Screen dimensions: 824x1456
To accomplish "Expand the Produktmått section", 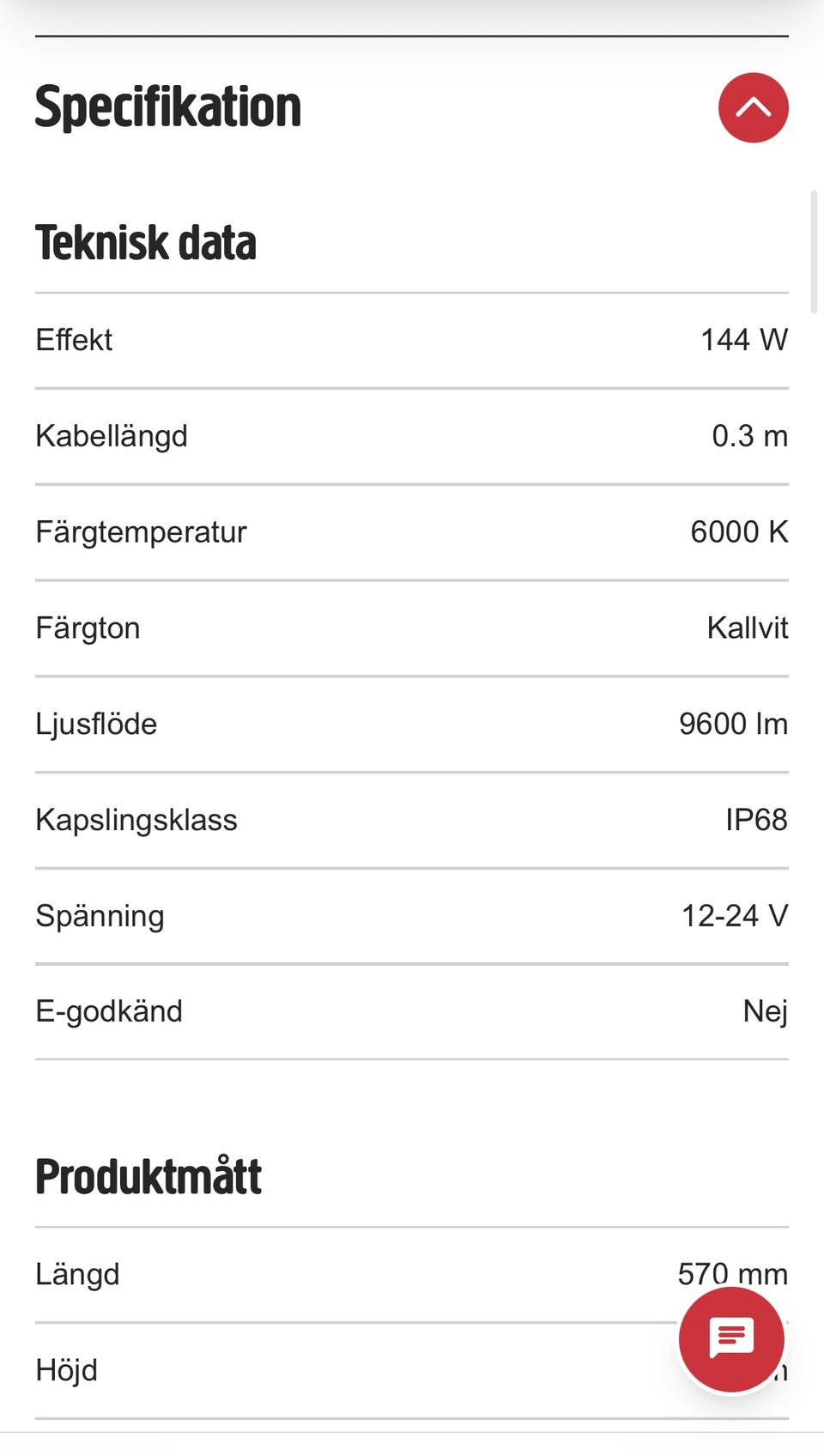I will tap(148, 1175).
